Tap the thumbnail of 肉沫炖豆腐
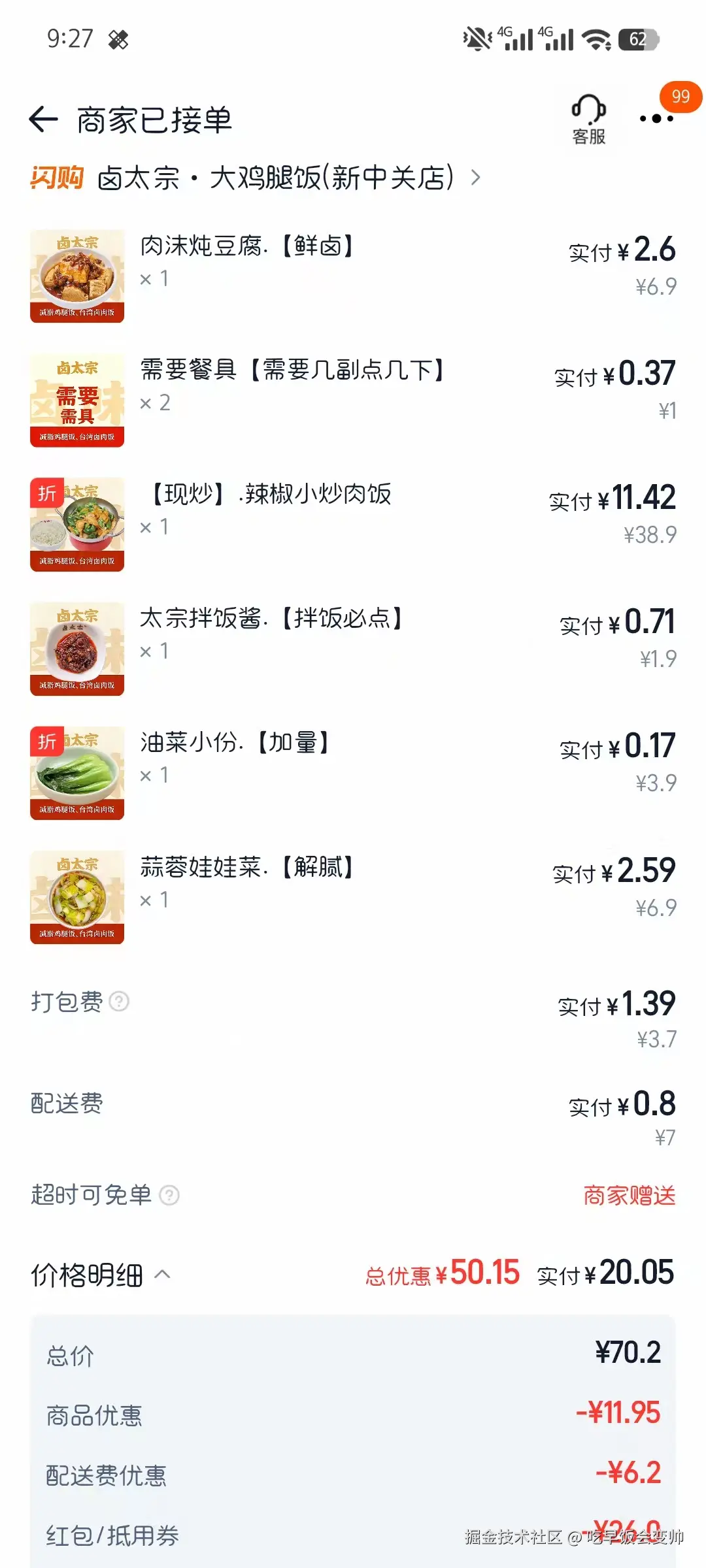The width and height of the screenshot is (706, 1568). (x=76, y=274)
